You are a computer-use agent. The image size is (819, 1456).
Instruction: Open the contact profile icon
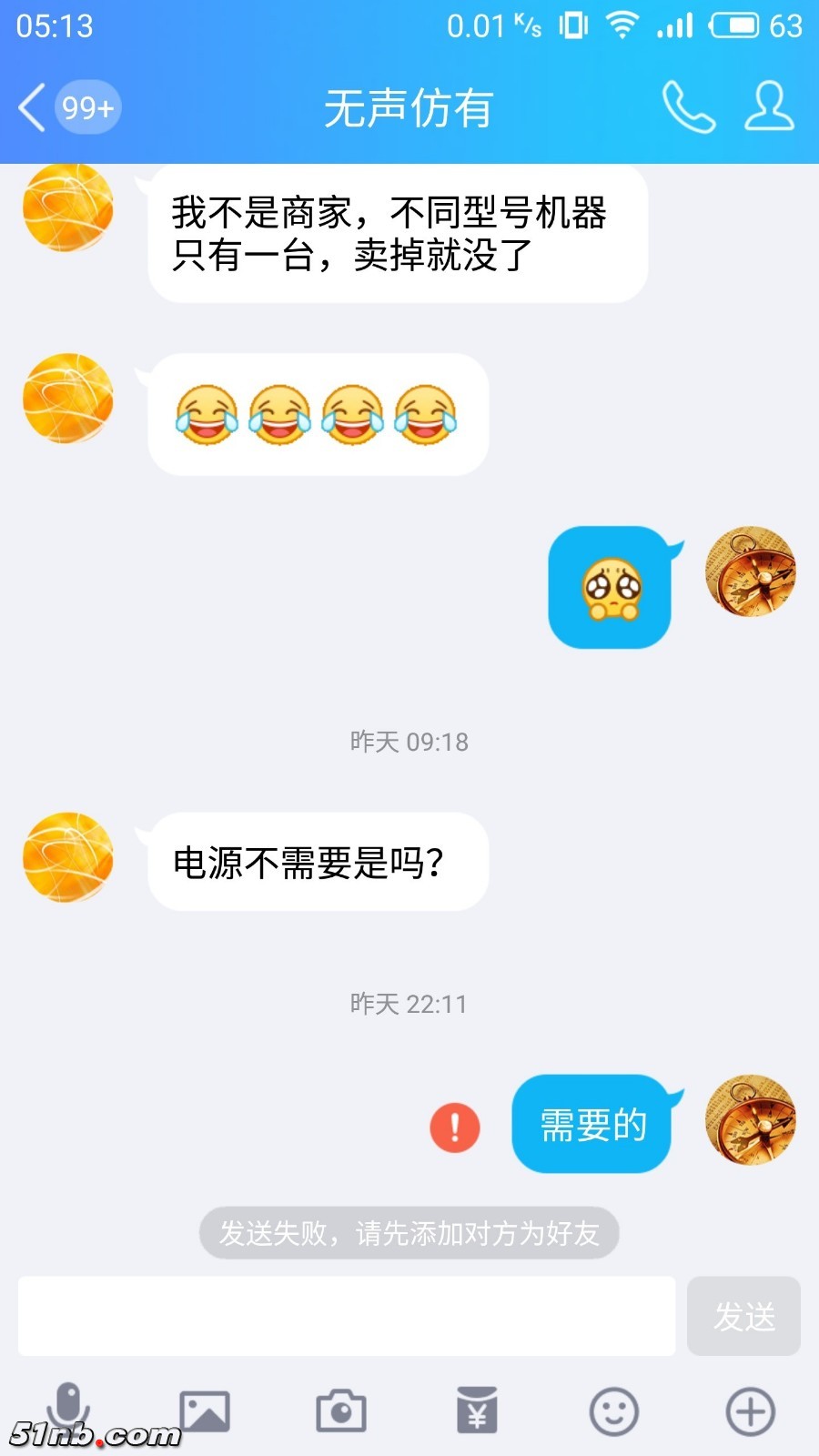coord(769,107)
